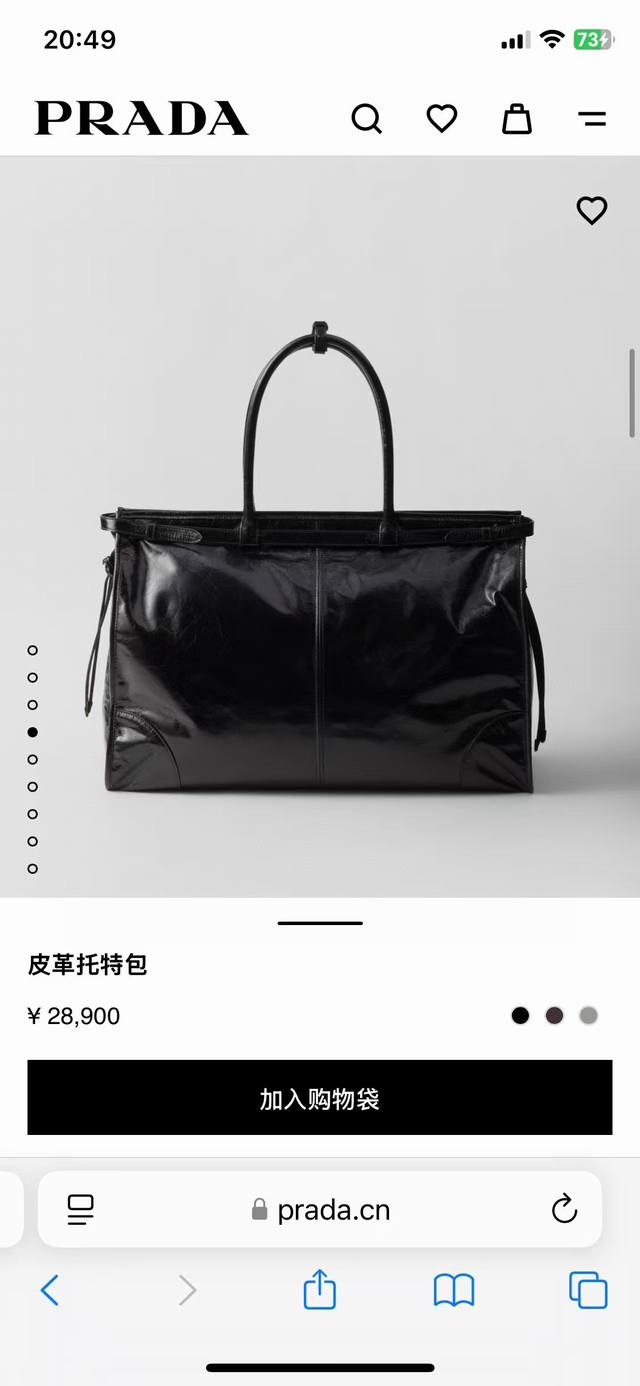Jump to the first image indicator dot

[33, 650]
